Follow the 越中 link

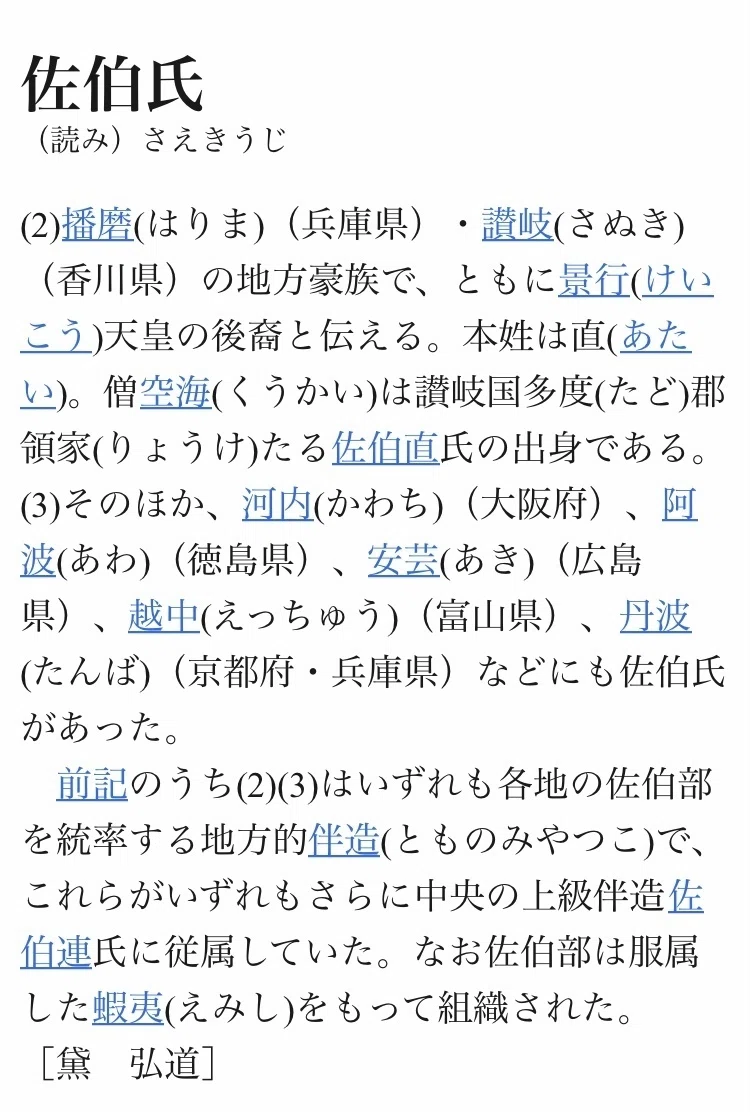pyautogui.click(x=164, y=616)
